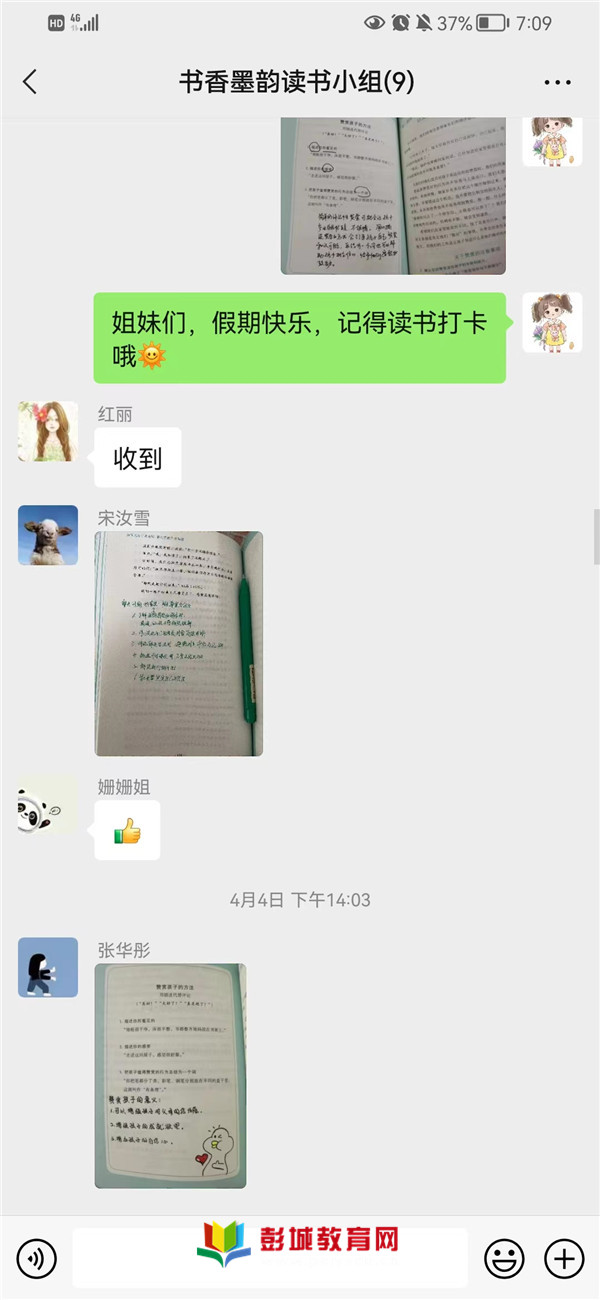Go back from the group chat
The height and width of the screenshot is (1300, 600).
click(30, 82)
